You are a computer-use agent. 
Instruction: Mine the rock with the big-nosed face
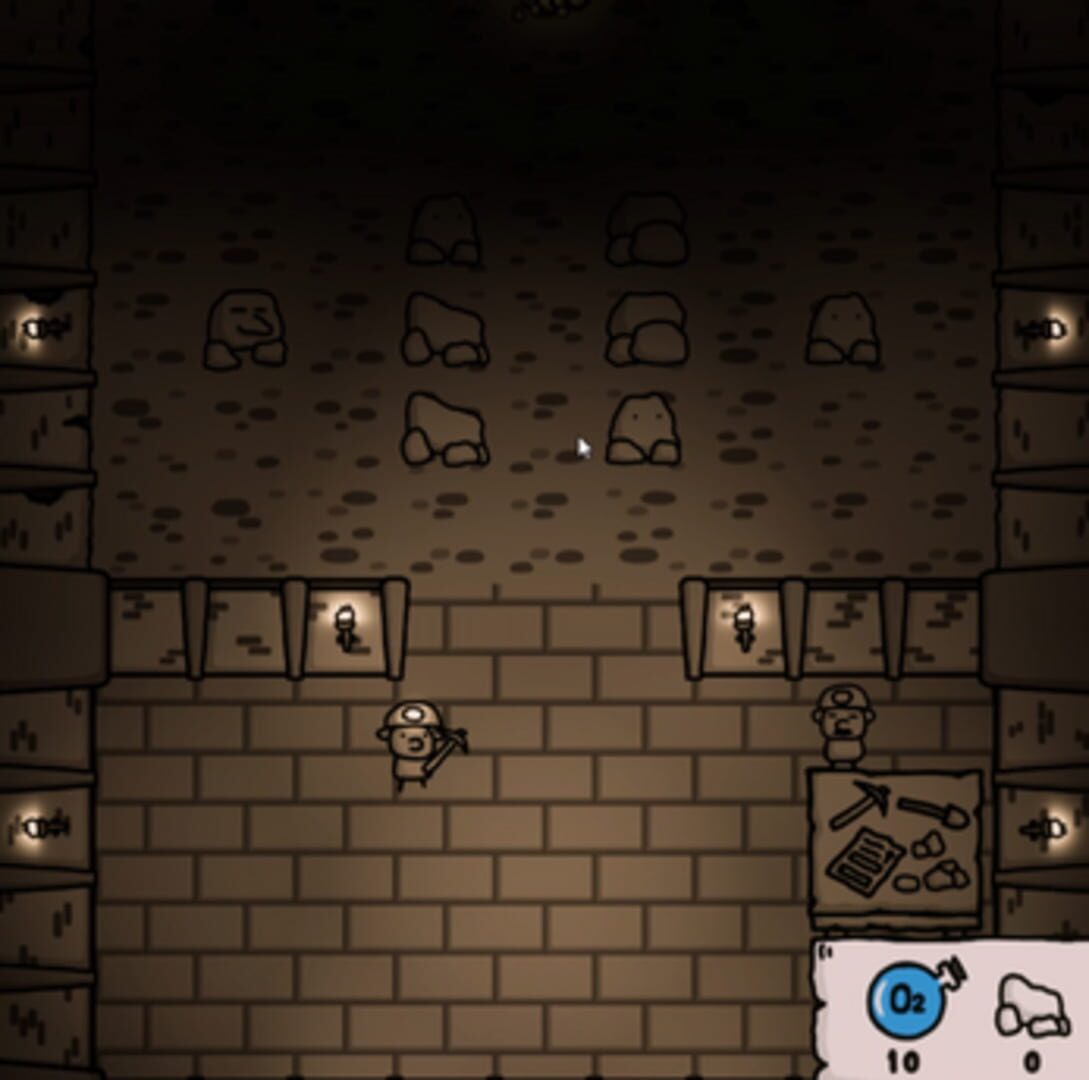tap(245, 328)
